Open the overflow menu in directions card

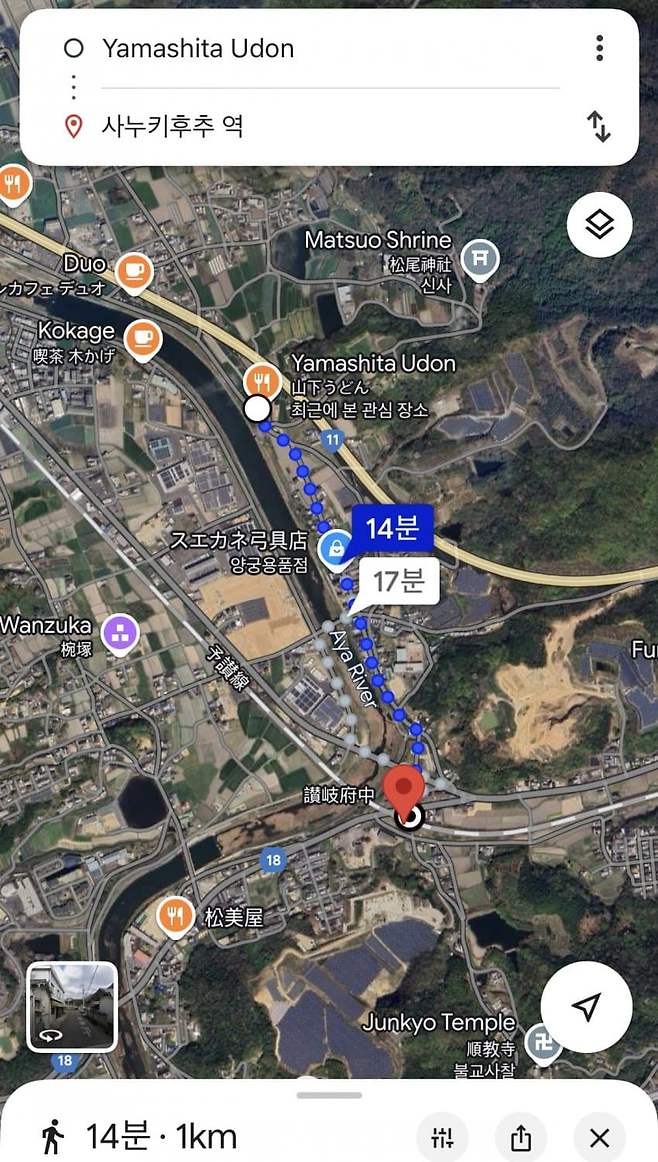599,48
